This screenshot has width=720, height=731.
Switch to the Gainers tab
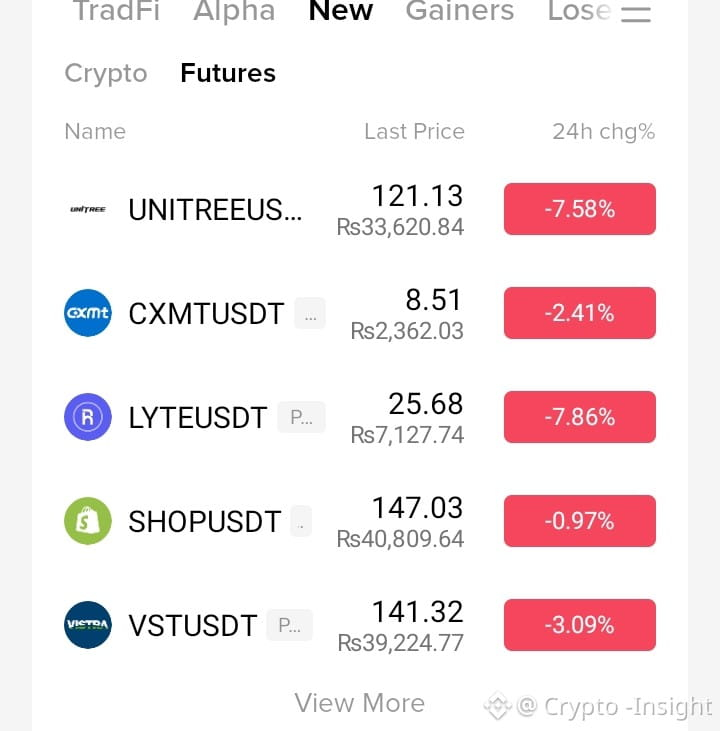(x=460, y=10)
